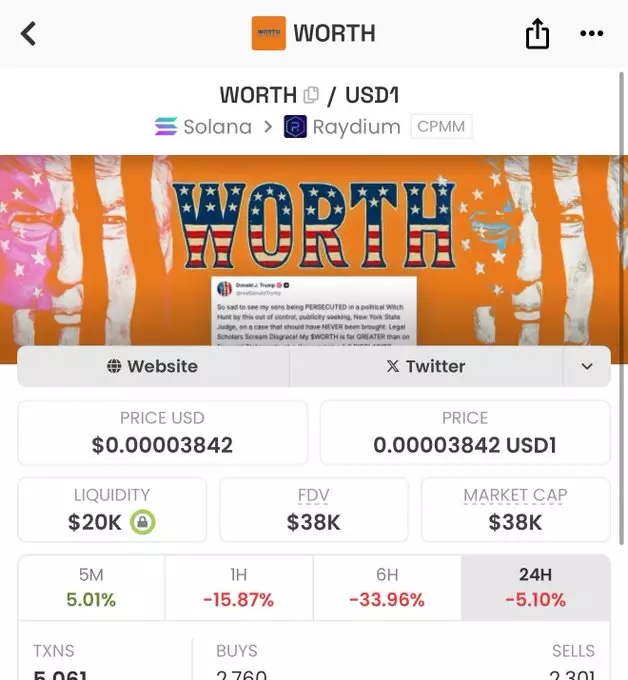Go back using the arrow
Image resolution: width=628 pixels, height=680 pixels.
29,33
